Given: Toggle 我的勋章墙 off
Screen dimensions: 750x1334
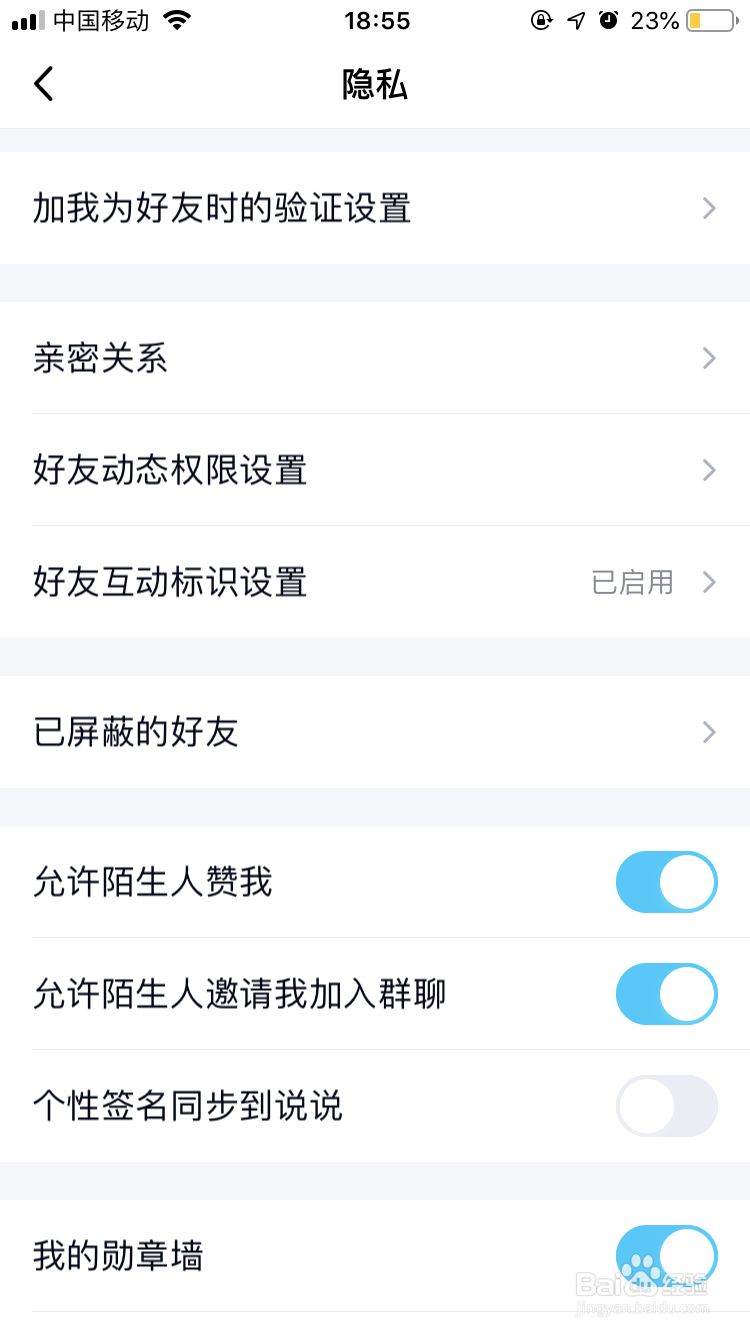Looking at the screenshot, I should [x=666, y=1255].
